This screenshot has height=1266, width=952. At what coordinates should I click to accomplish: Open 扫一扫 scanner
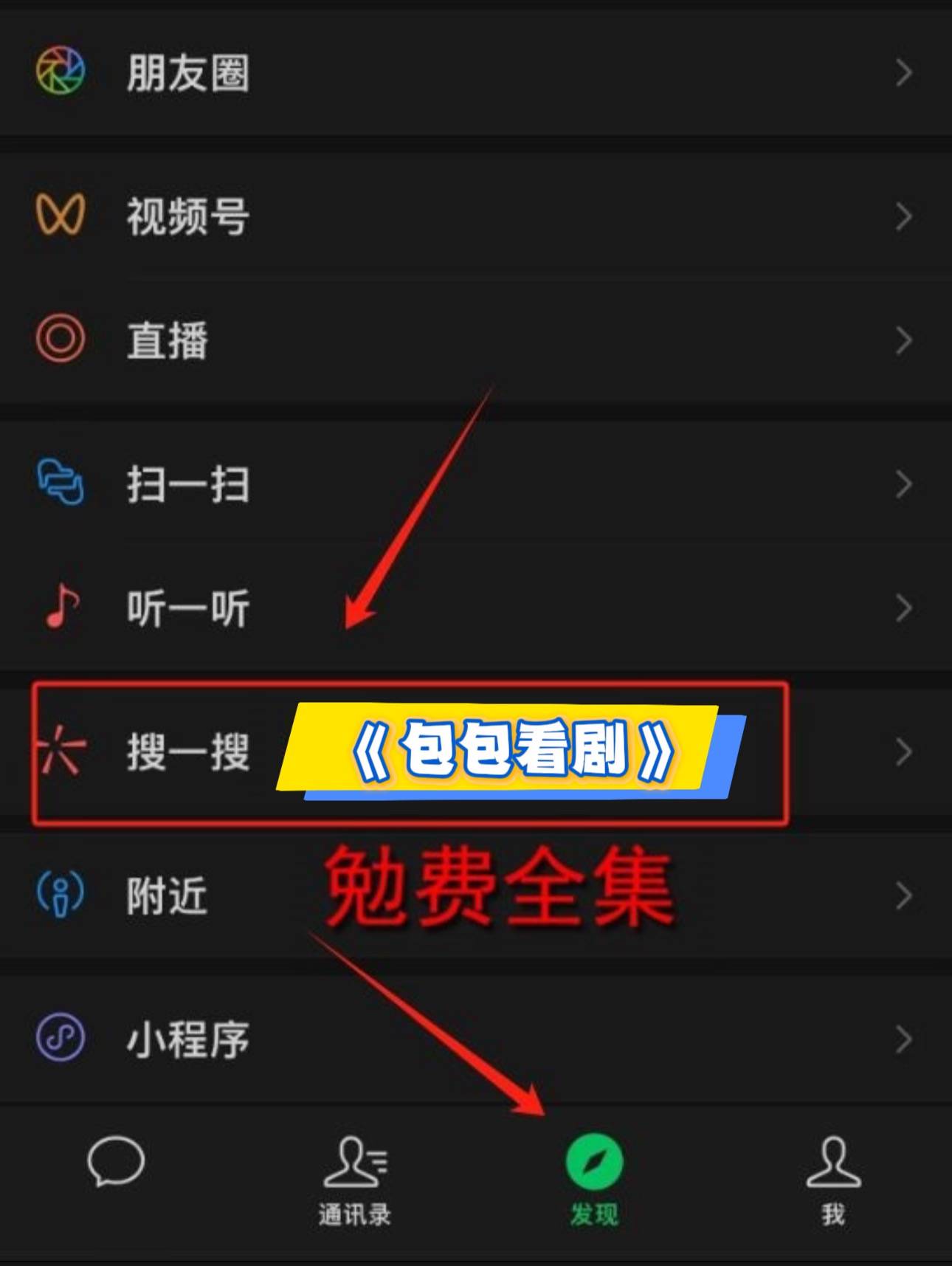point(188,484)
